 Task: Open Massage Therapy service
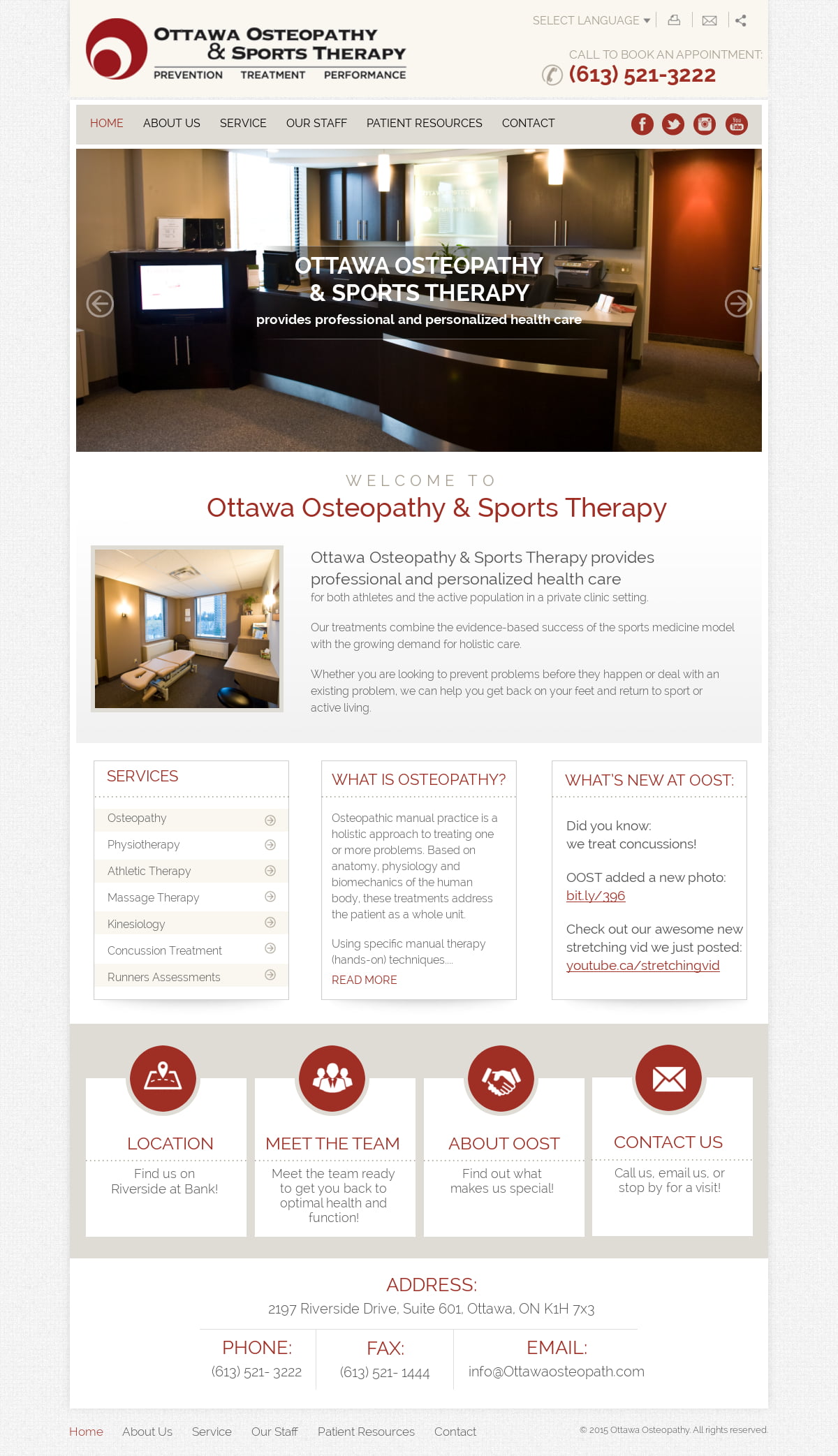(x=191, y=897)
